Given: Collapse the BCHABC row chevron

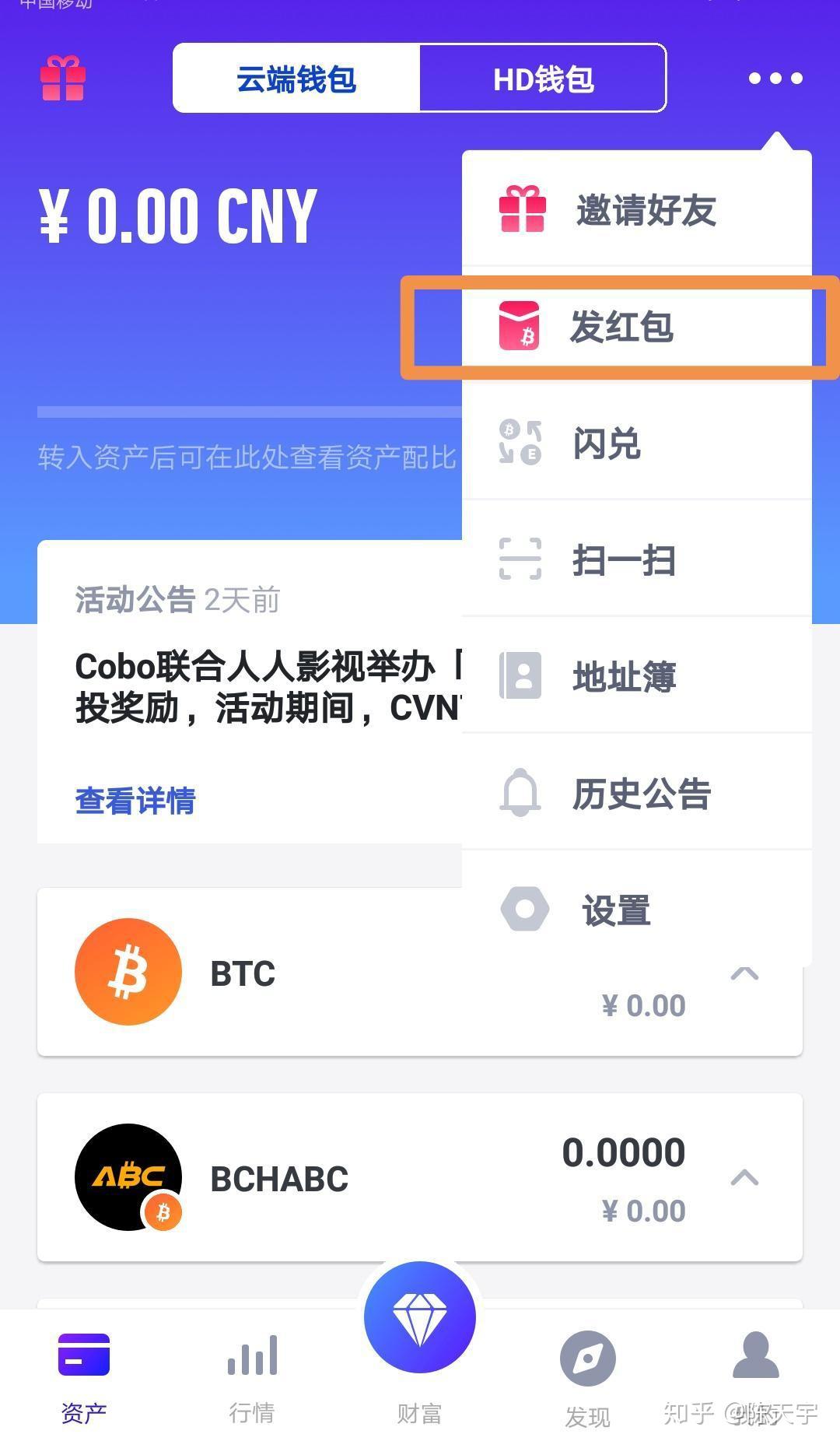Looking at the screenshot, I should pyautogui.click(x=744, y=1178).
